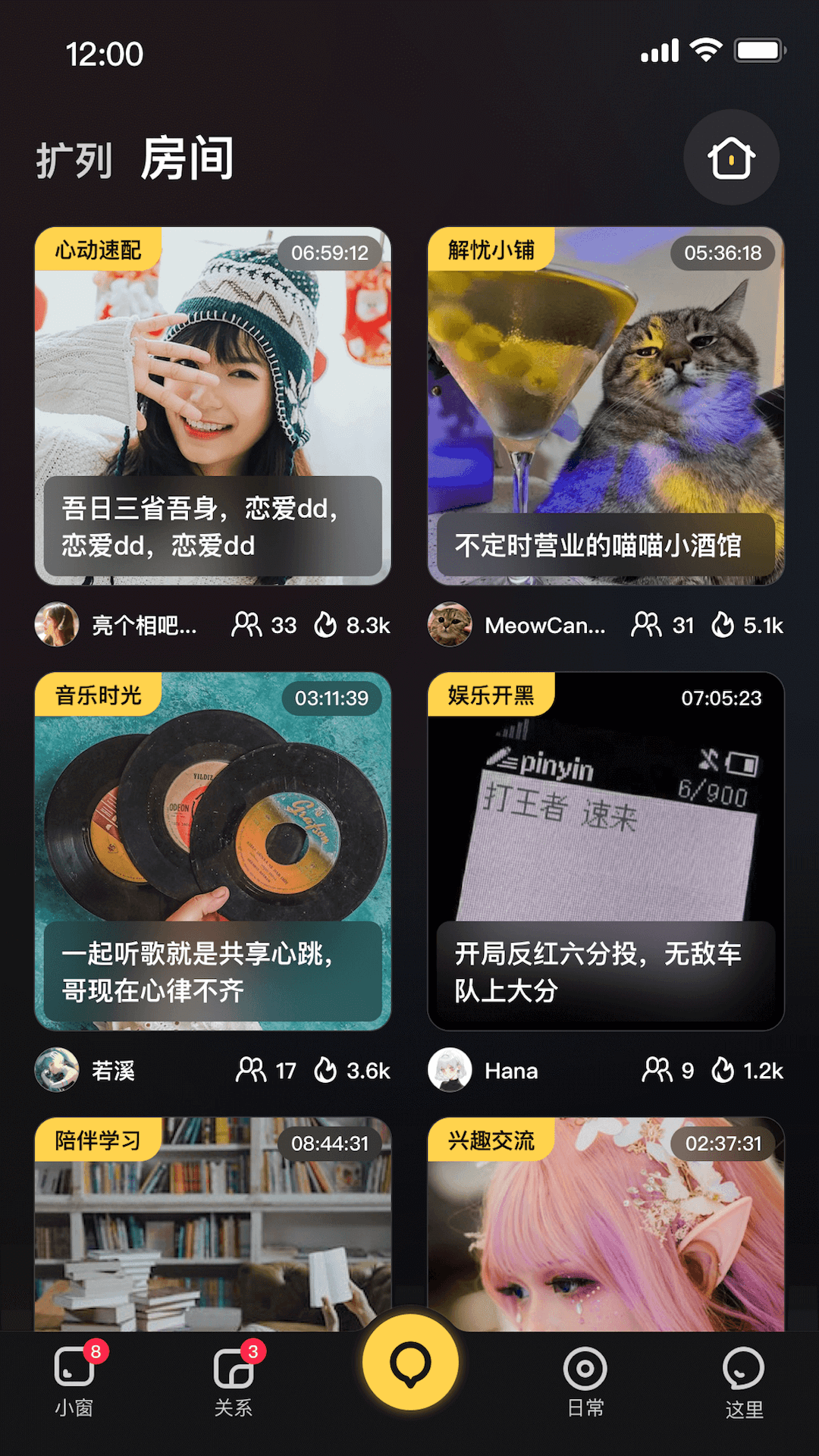View MeowCan host avatar

point(450,625)
